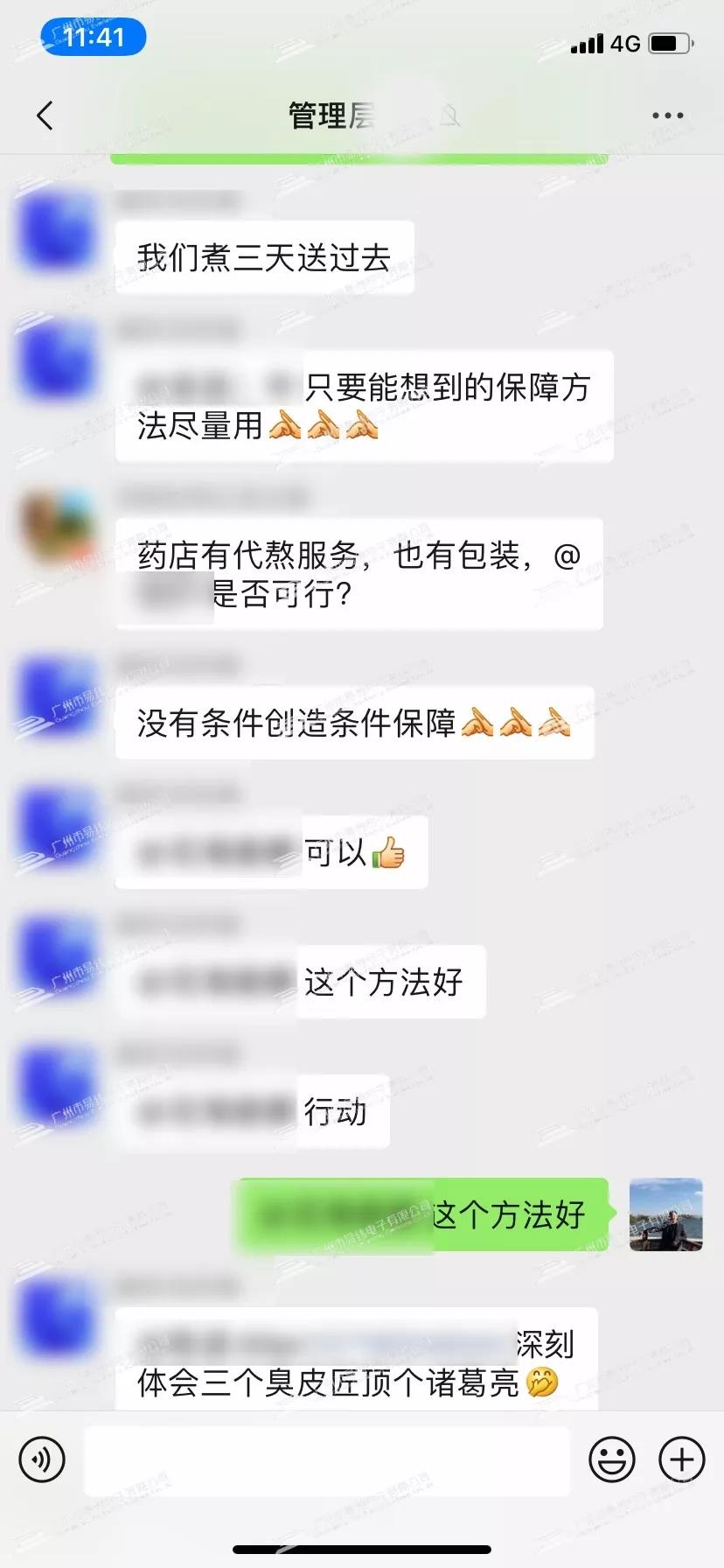Viewport: 724px width, 1568px height.
Task: Open the plus attachments panel
Action: pyautogui.click(x=681, y=1459)
